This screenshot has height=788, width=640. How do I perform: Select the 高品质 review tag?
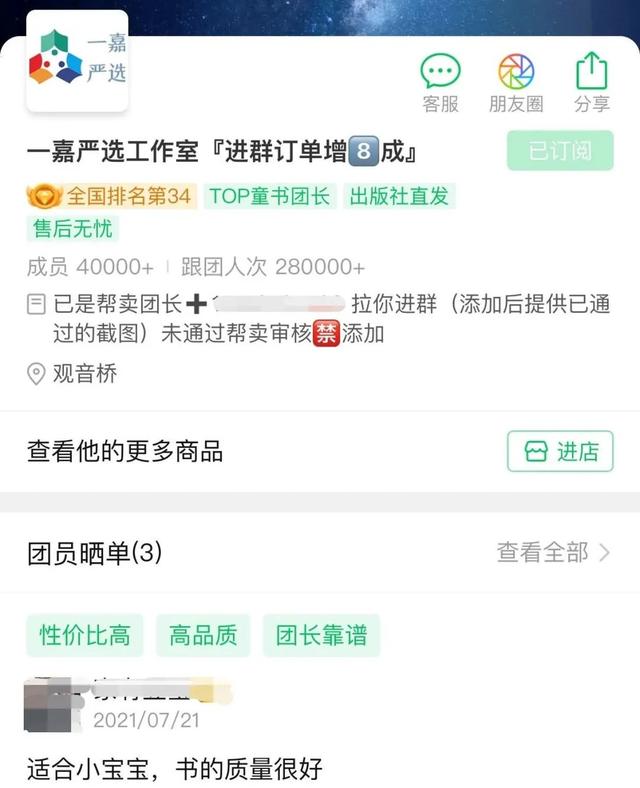click(x=203, y=636)
